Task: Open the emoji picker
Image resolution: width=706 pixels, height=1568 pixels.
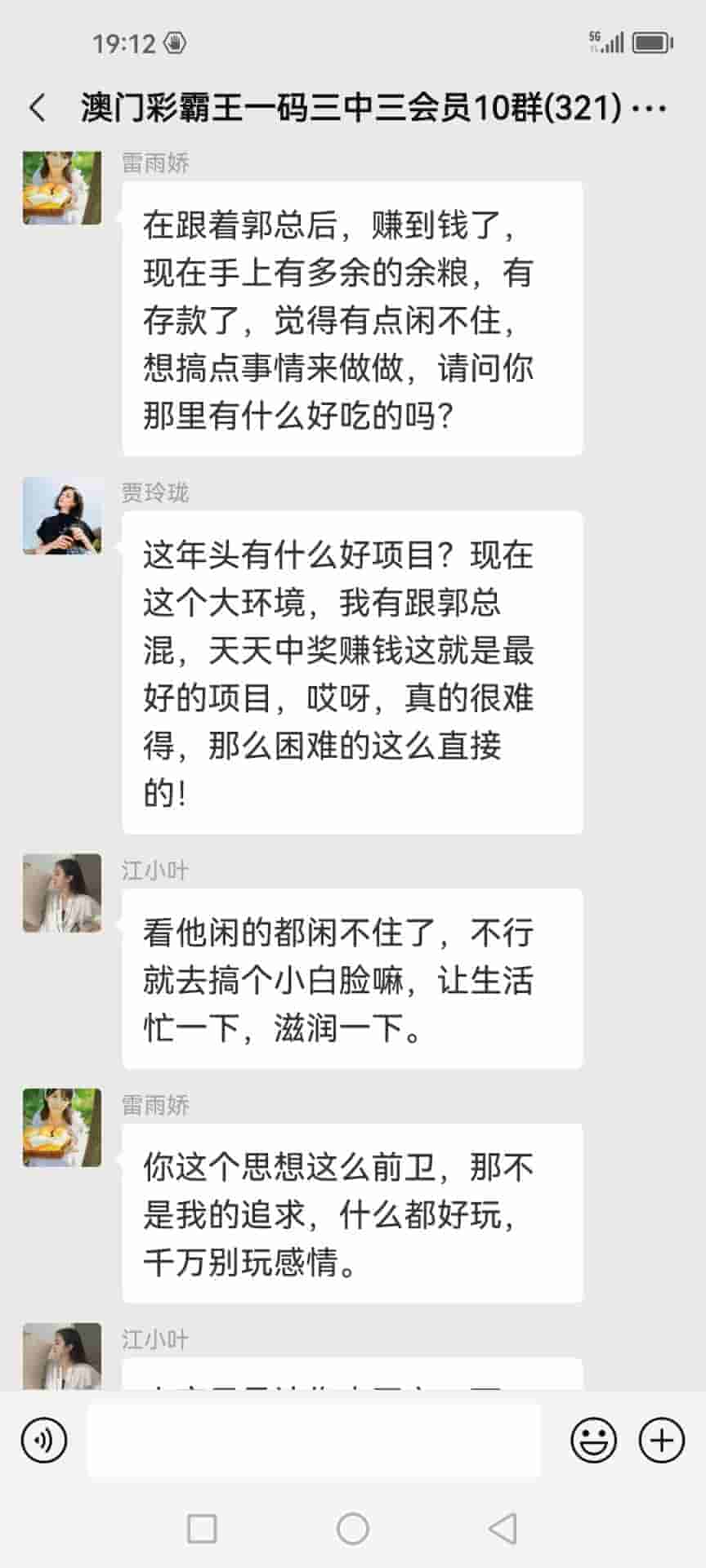Action: pos(594,1441)
